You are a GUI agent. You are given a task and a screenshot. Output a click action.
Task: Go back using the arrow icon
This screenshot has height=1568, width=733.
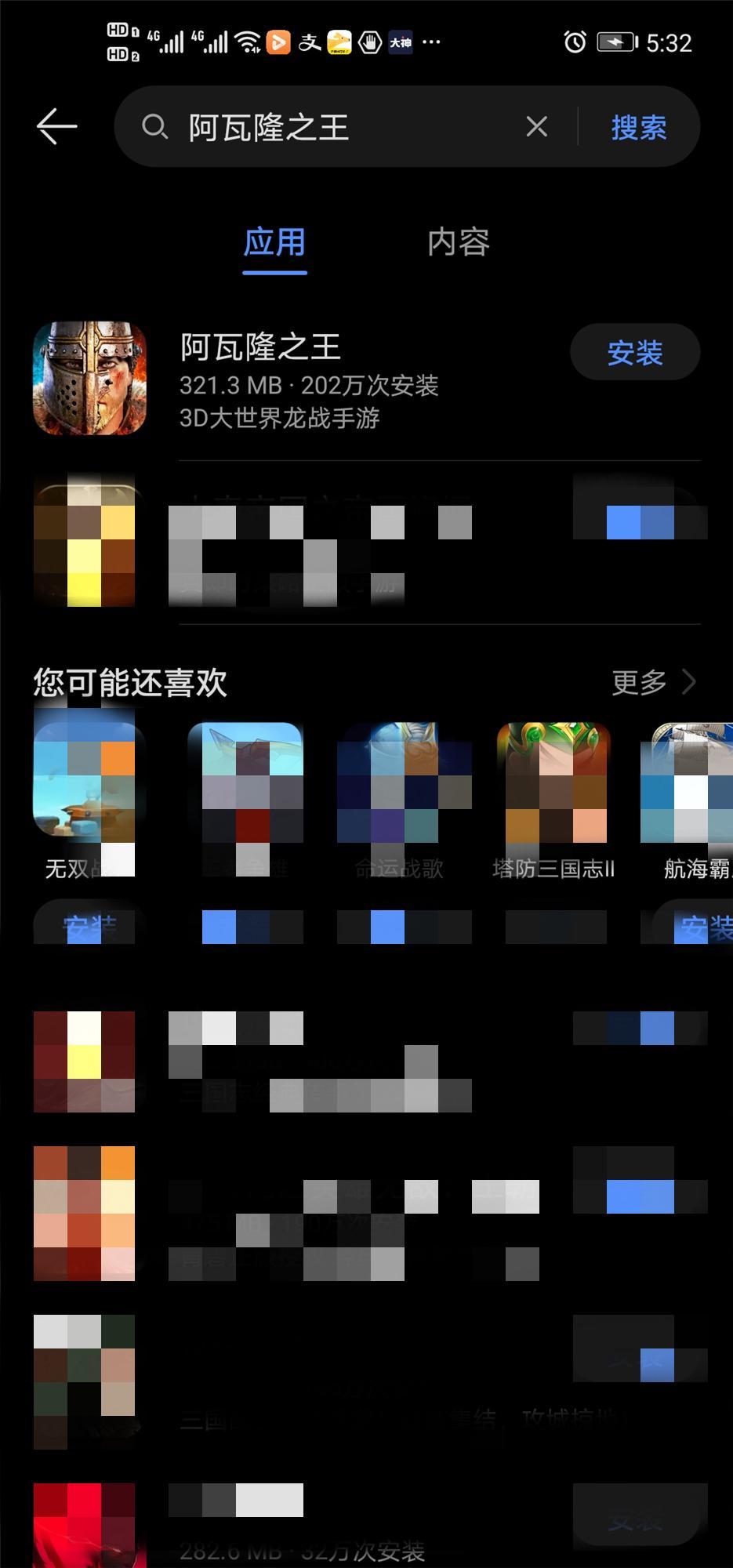[56, 126]
